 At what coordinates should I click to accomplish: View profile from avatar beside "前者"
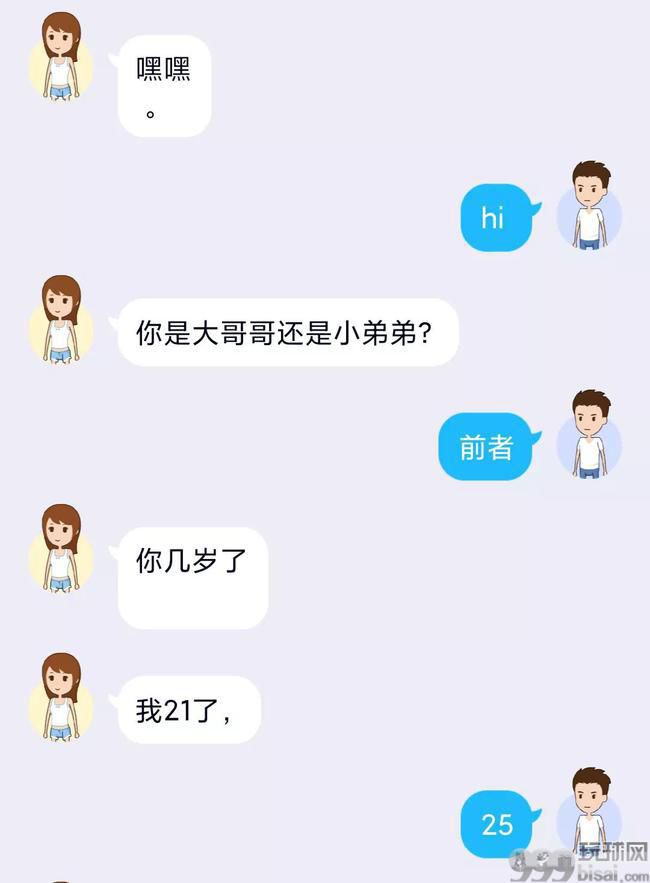[590, 436]
